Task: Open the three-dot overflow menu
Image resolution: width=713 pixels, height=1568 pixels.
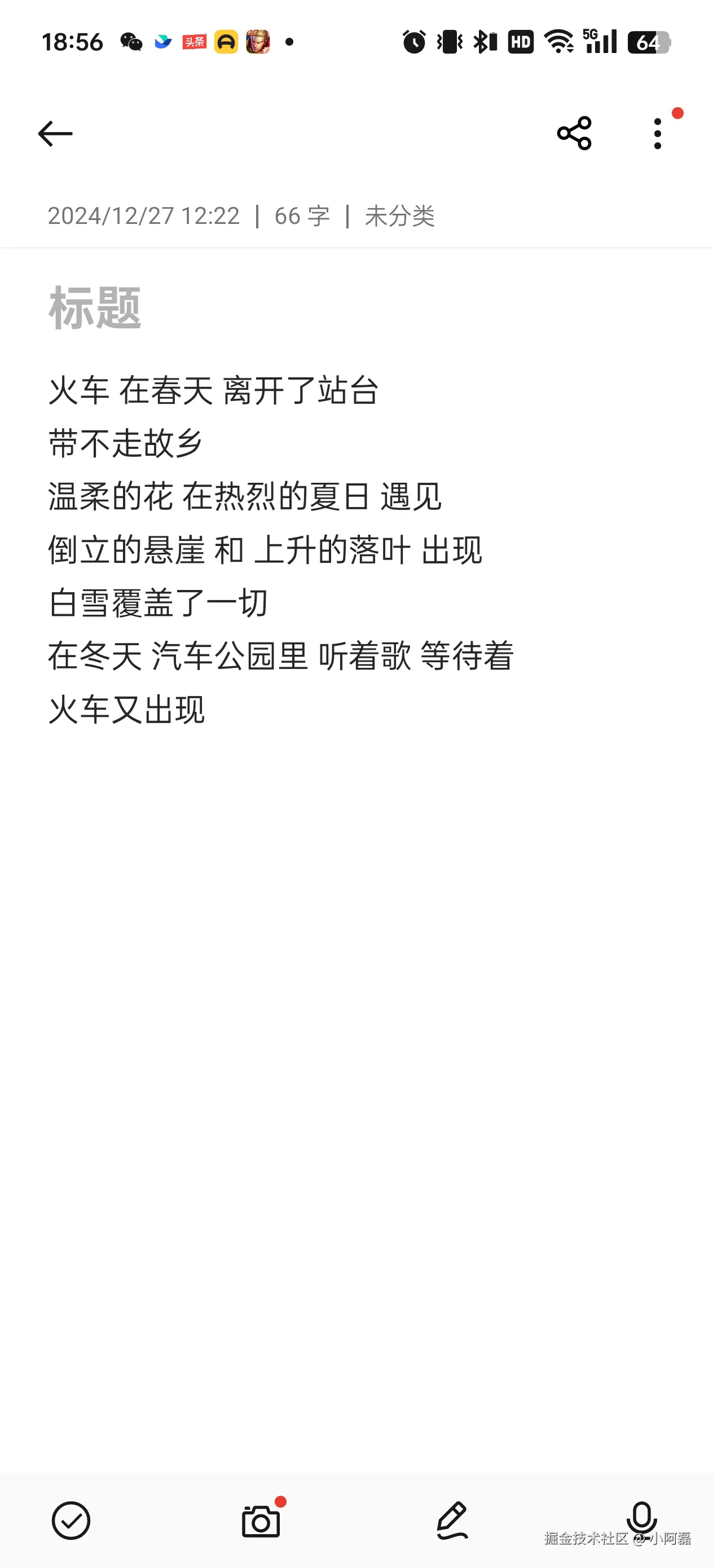Action: coord(657,133)
